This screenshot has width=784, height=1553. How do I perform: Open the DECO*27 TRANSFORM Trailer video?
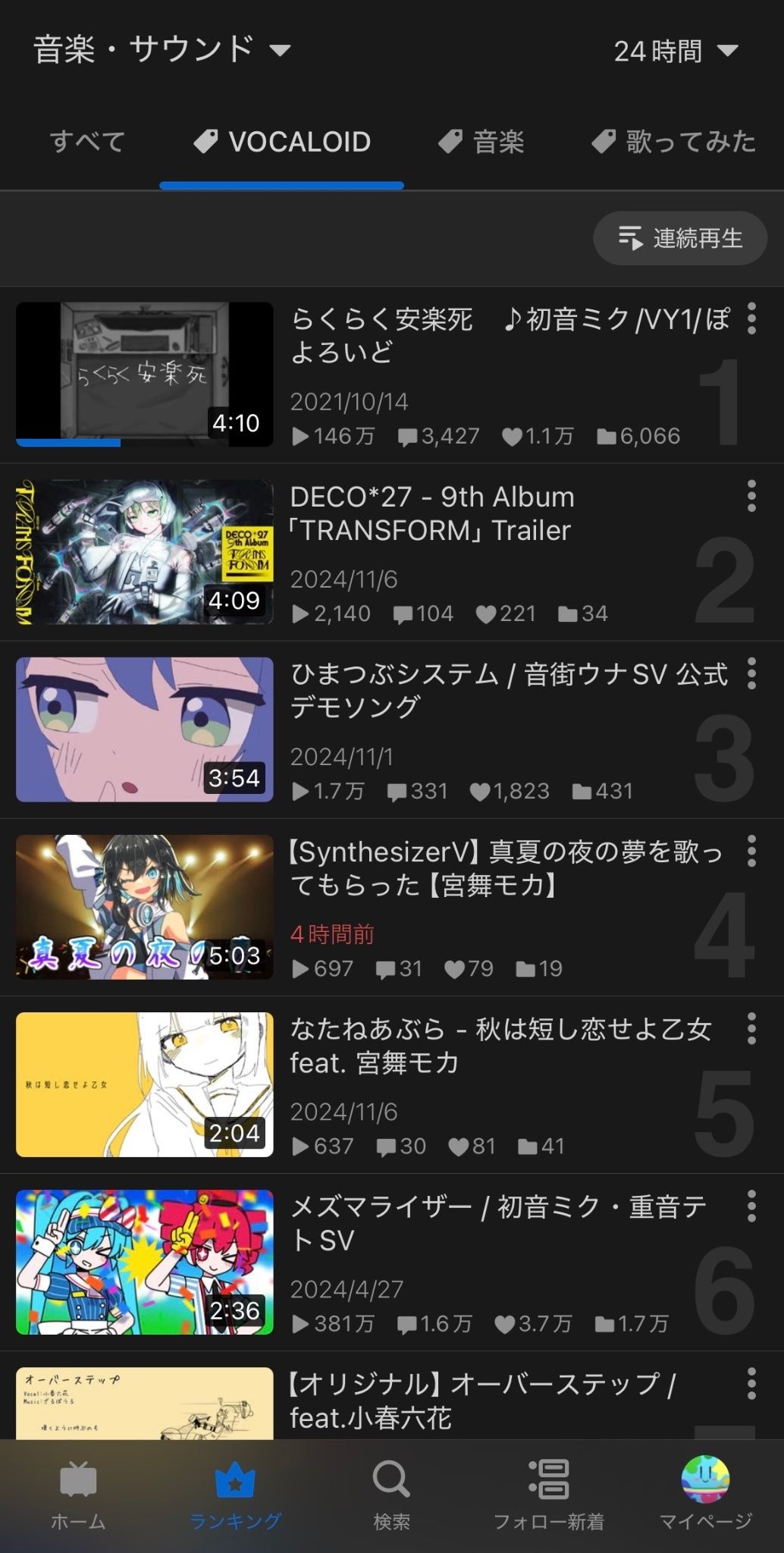coord(144,551)
